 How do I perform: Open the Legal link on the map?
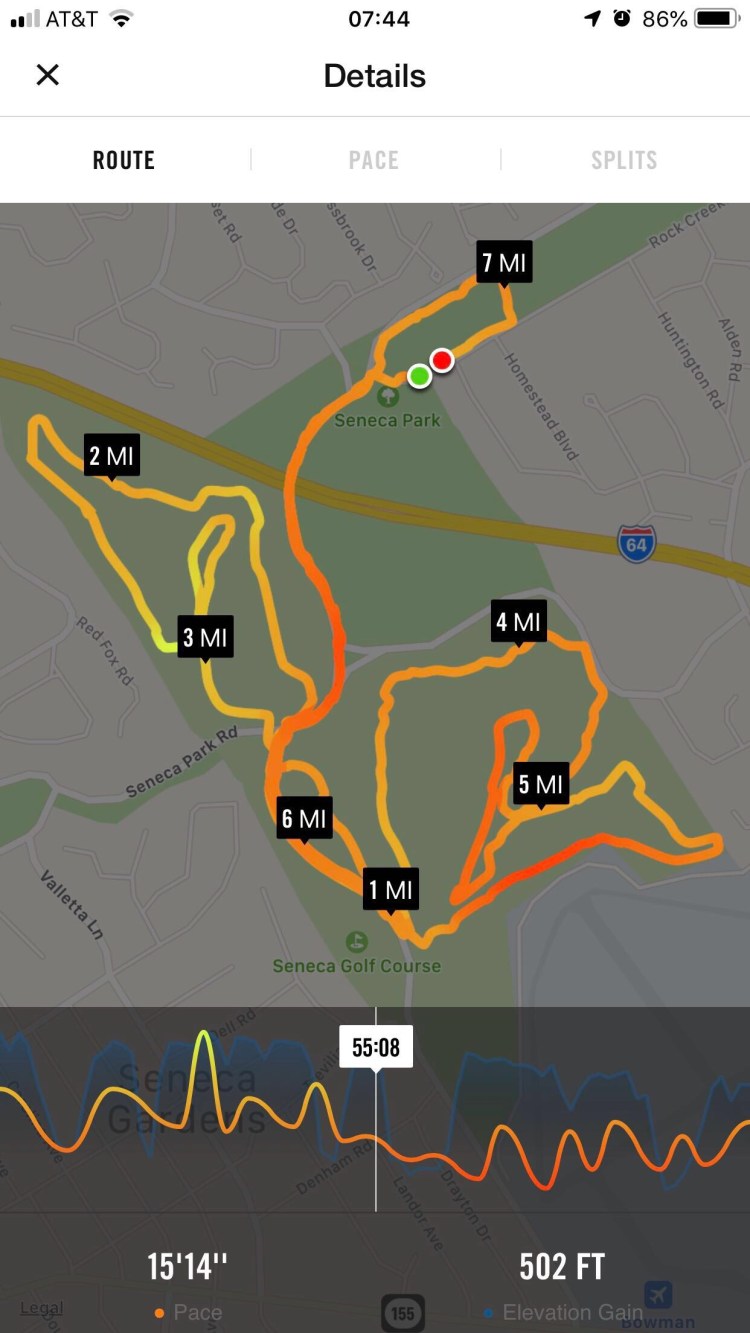tap(41, 1307)
